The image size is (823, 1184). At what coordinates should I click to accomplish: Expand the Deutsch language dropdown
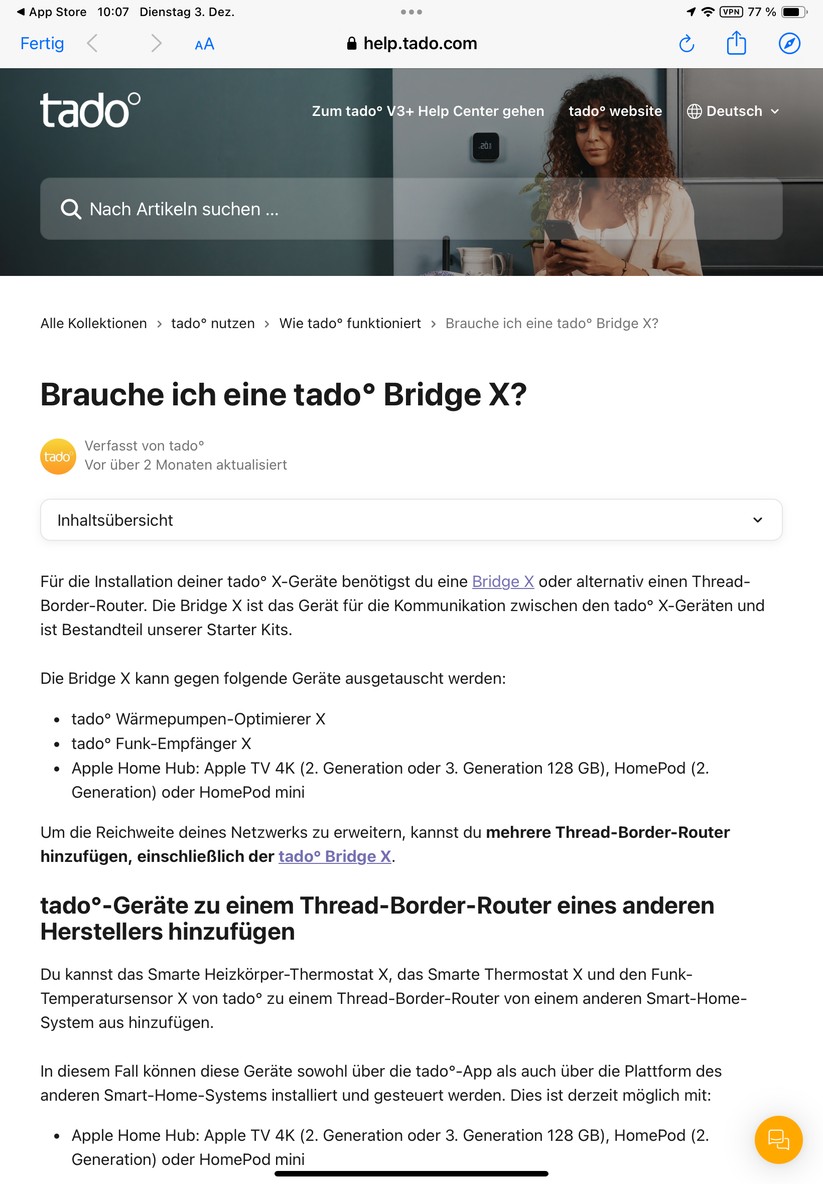click(733, 111)
